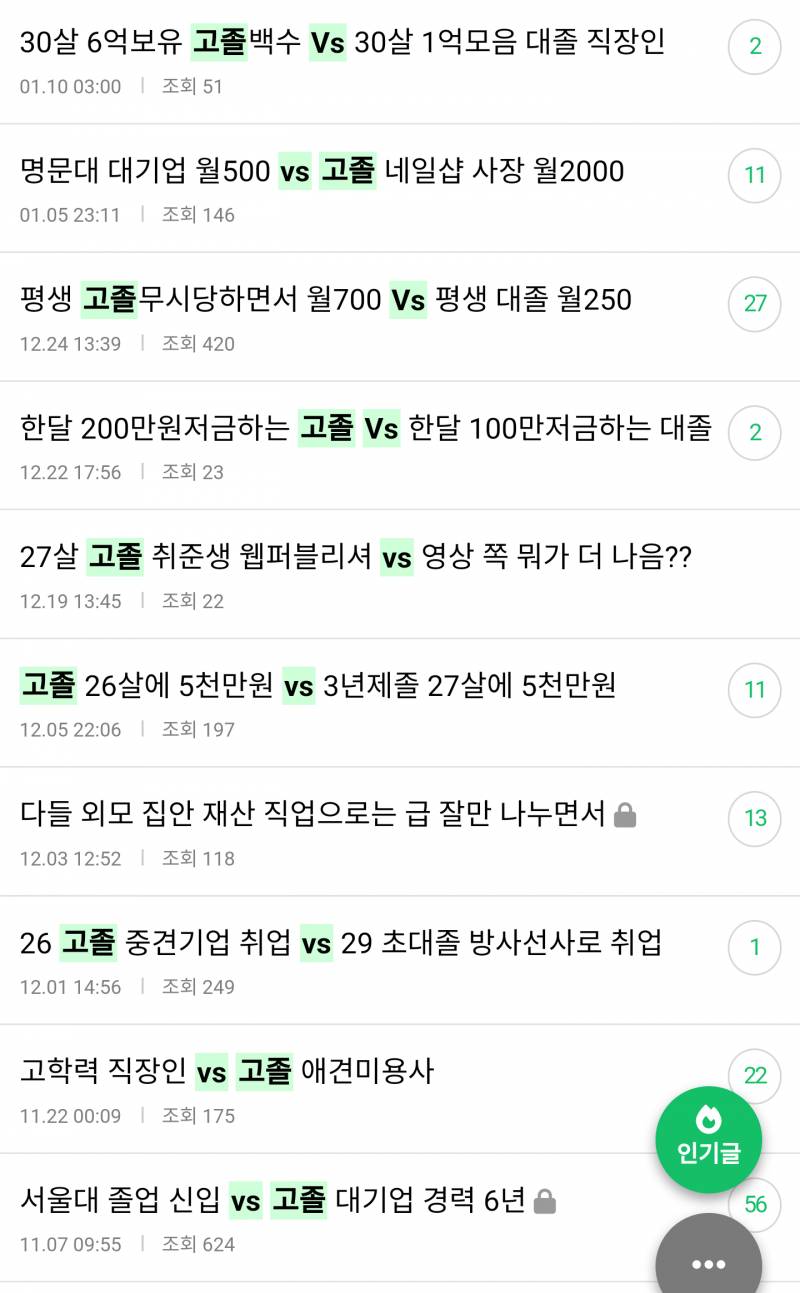Open the gray more options (...) floating button
Viewport: 800px width, 1293px height.
[x=708, y=1262]
